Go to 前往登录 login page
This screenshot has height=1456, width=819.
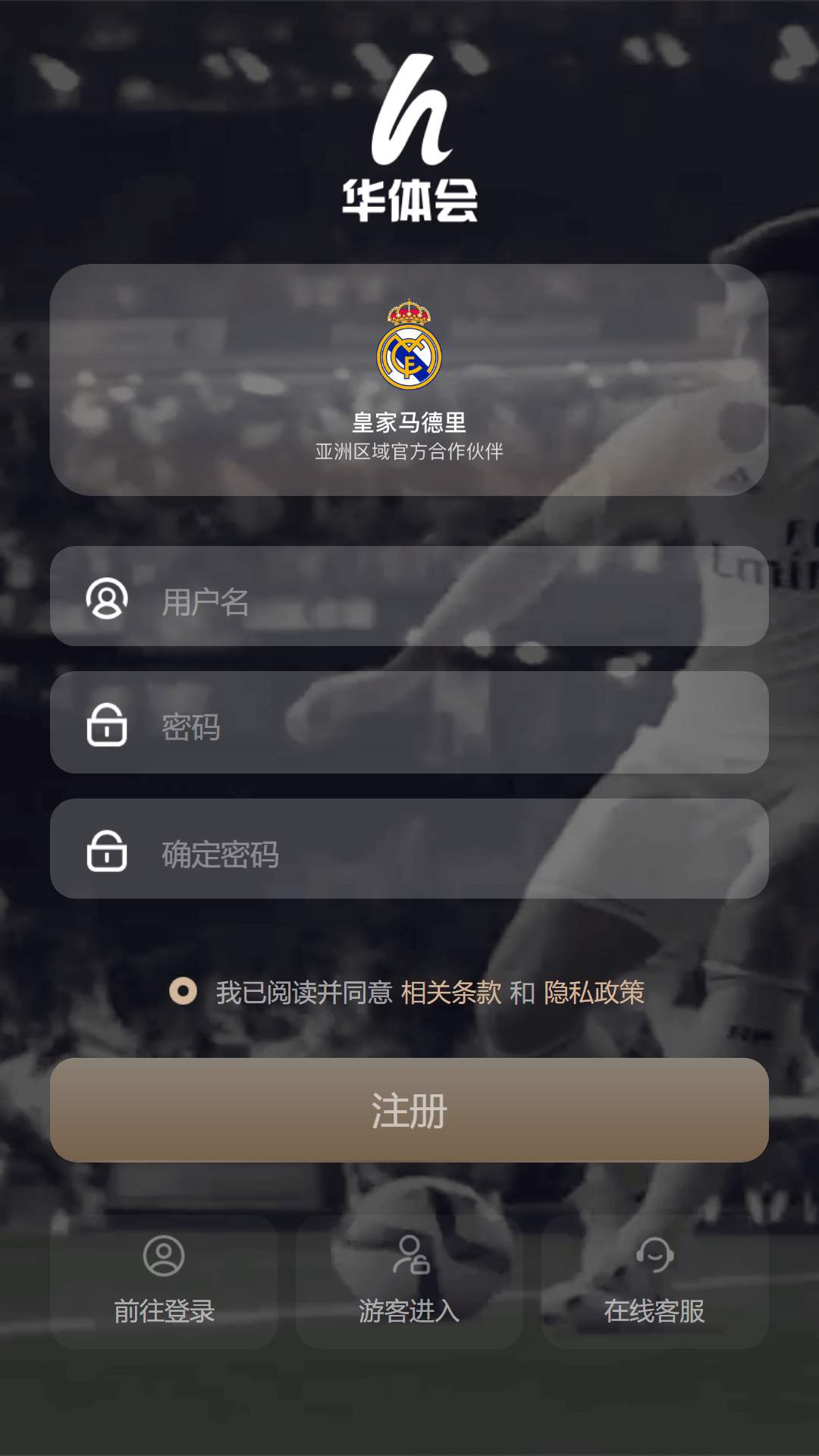coord(164,1282)
